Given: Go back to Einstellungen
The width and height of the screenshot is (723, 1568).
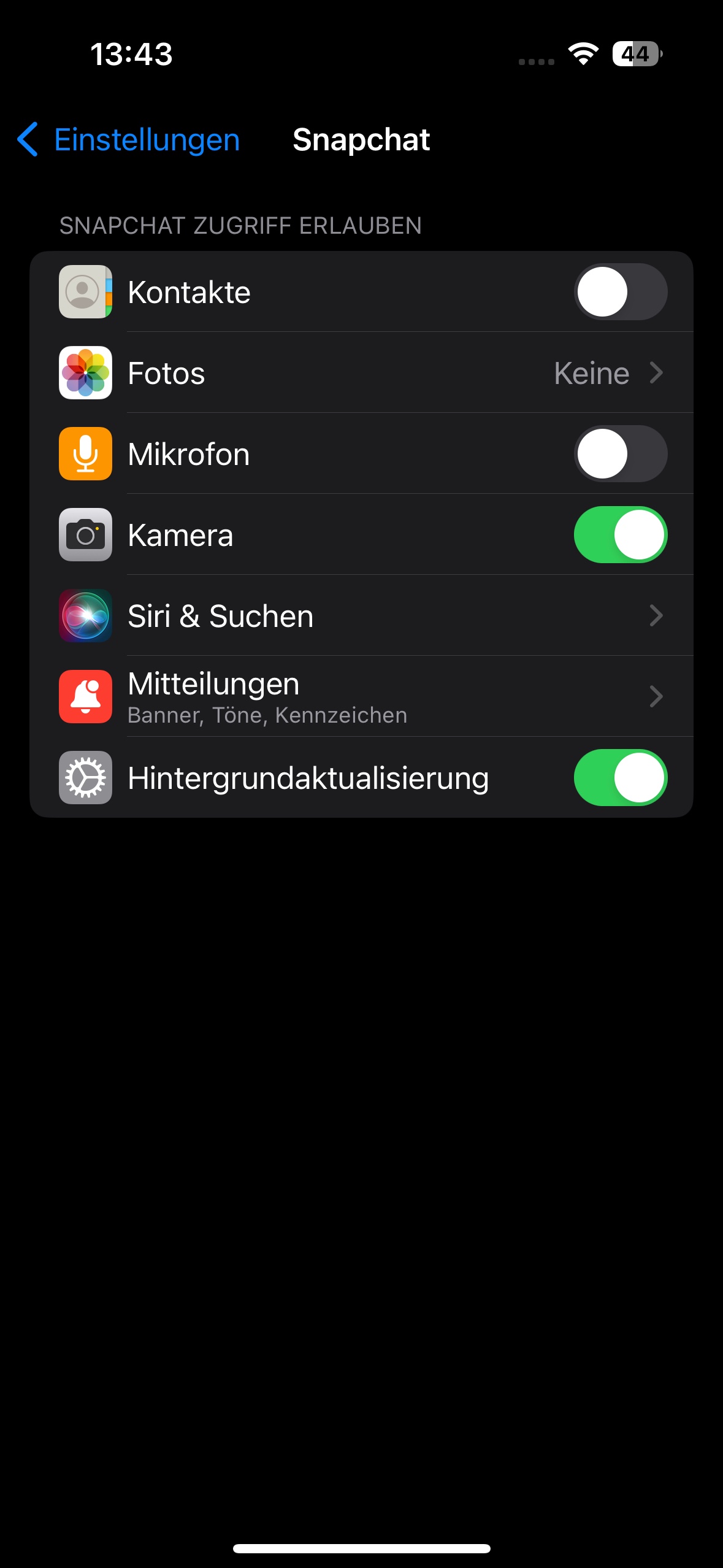Looking at the screenshot, I should coord(129,140).
